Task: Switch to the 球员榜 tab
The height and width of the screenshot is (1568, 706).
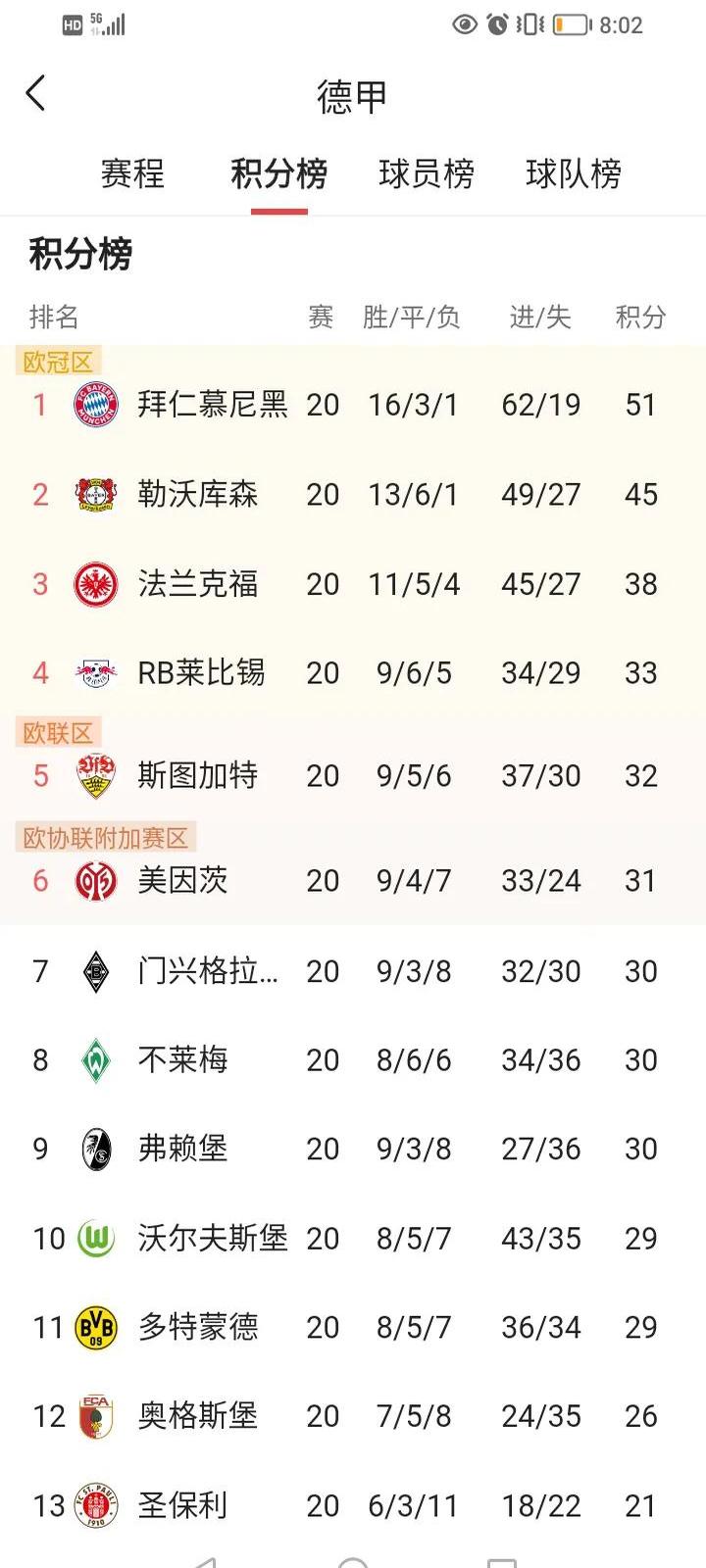Action: pyautogui.click(x=427, y=173)
